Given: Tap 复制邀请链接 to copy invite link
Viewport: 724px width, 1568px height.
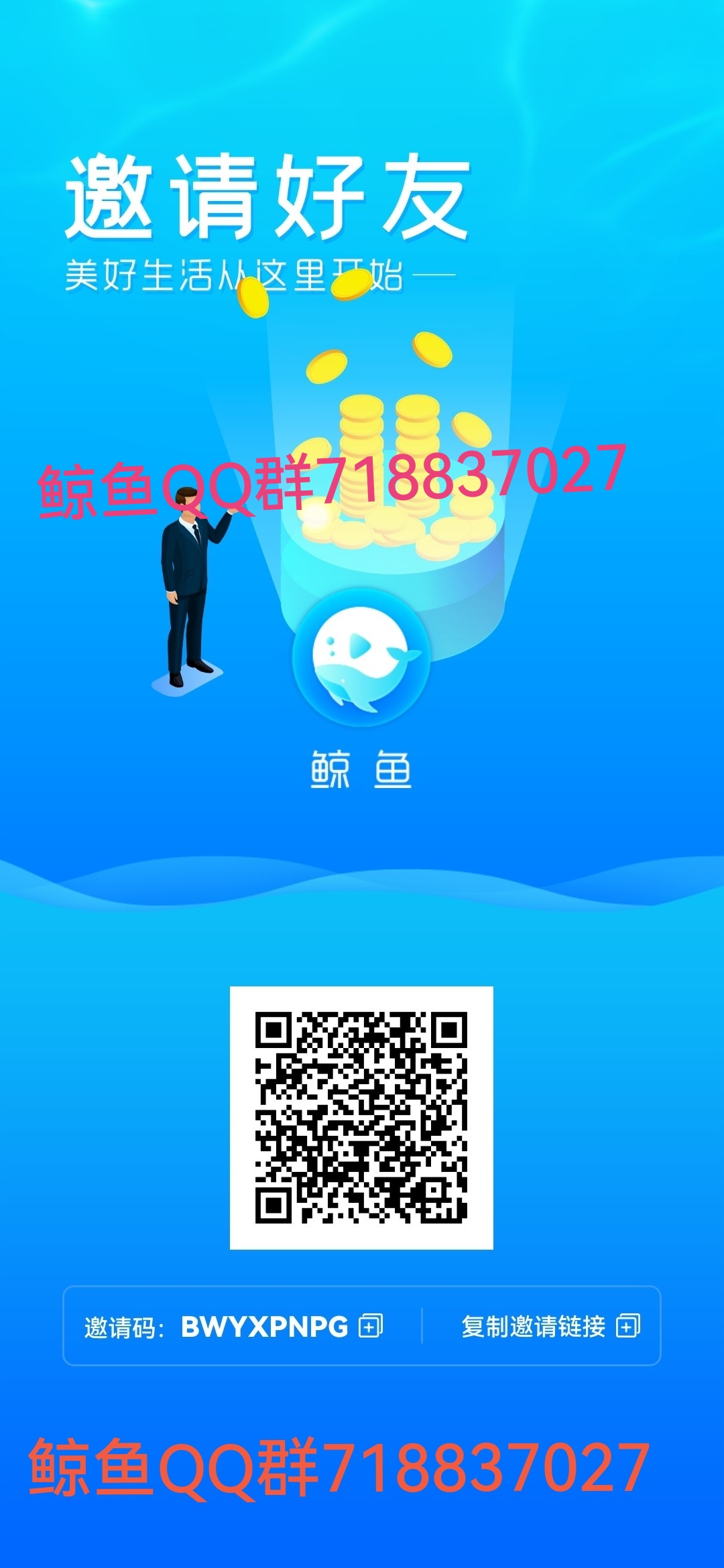Looking at the screenshot, I should (550, 1326).
